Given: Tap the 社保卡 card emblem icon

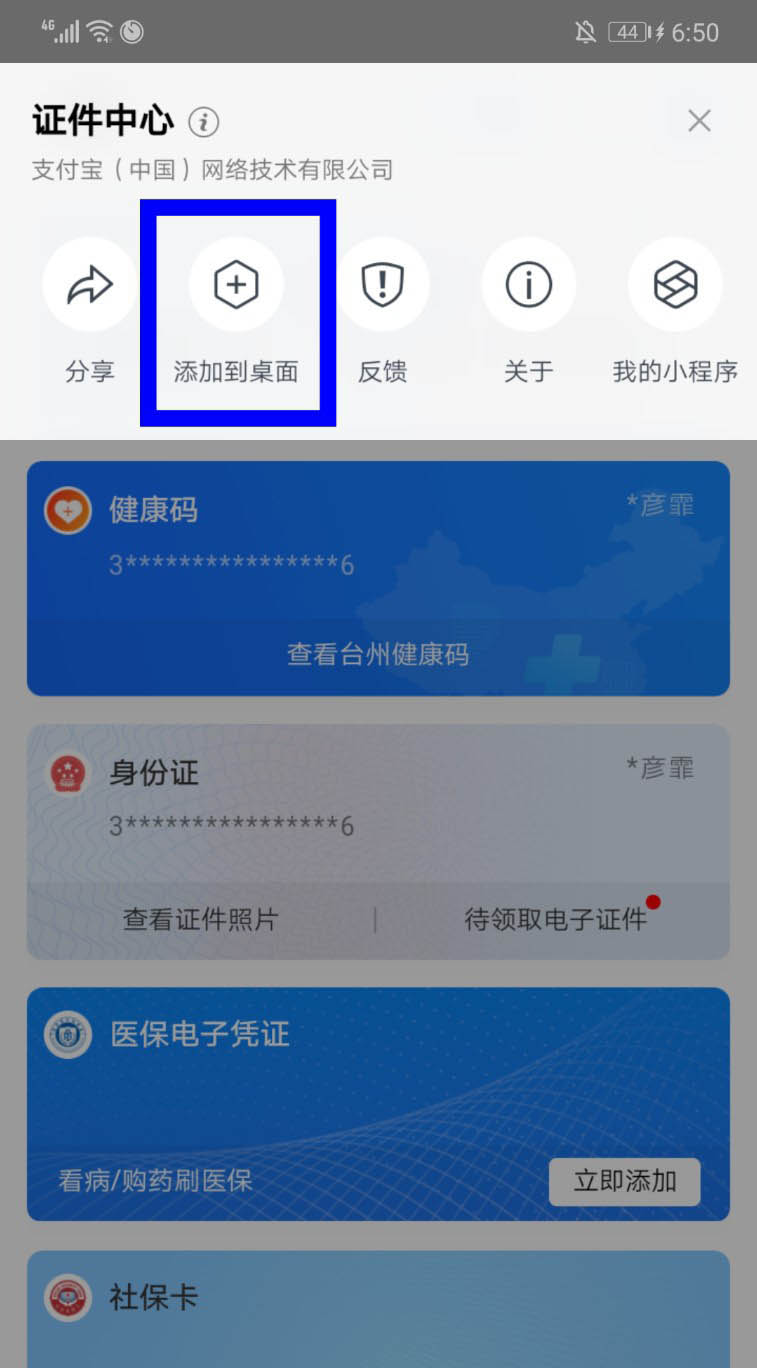Looking at the screenshot, I should pyautogui.click(x=67, y=1297).
